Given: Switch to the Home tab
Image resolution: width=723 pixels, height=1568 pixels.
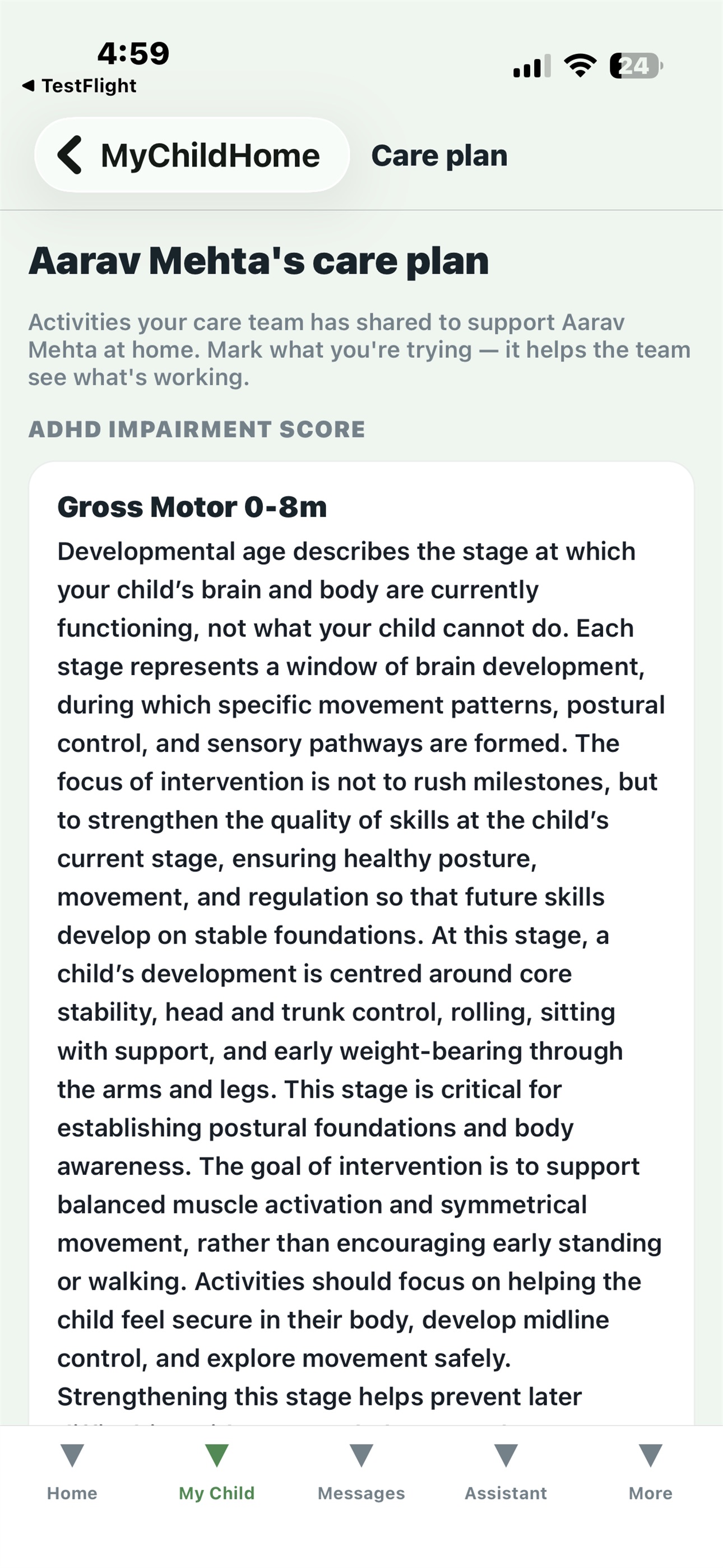Looking at the screenshot, I should click(x=72, y=1472).
